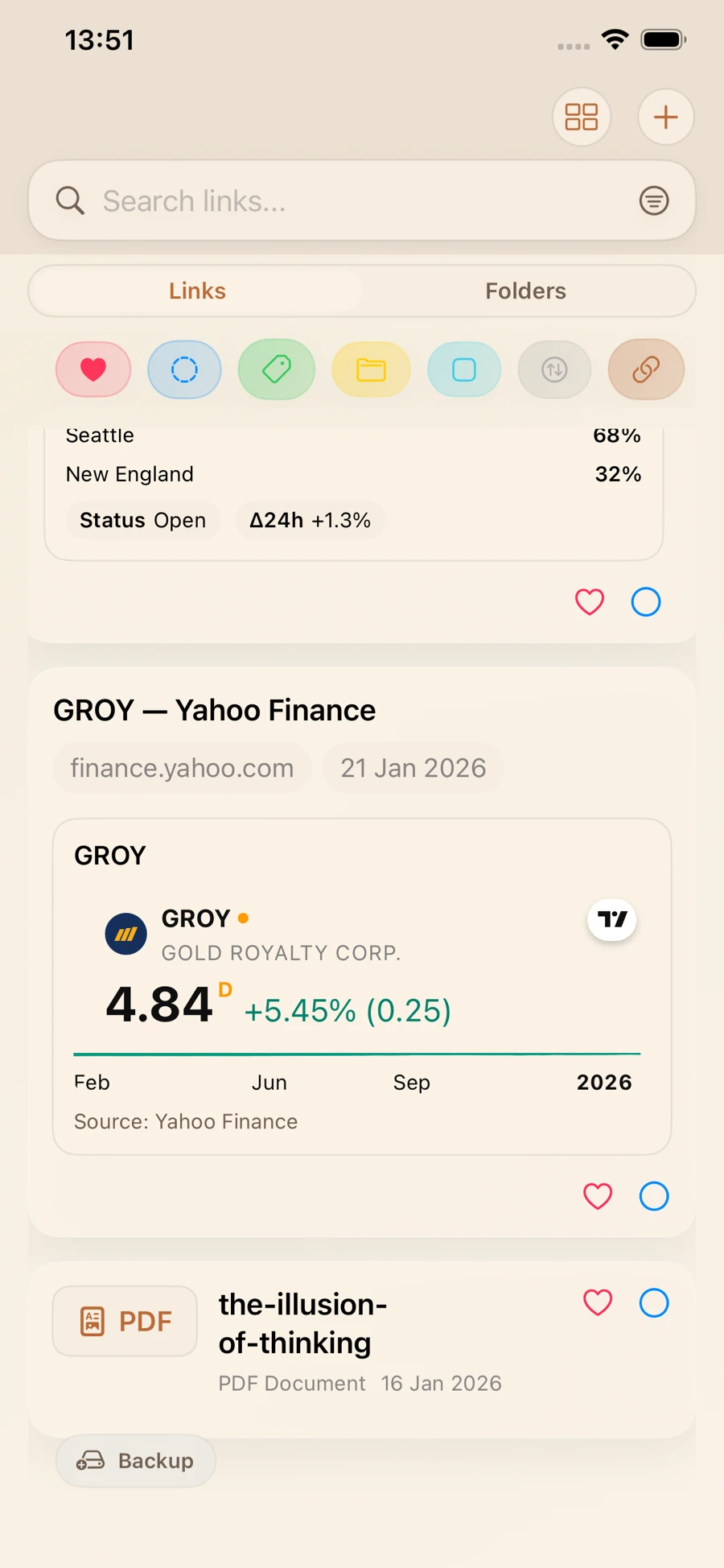Screen dimensions: 724x1568
Task: Open the TradingView icon on GROY chart
Action: point(611,920)
